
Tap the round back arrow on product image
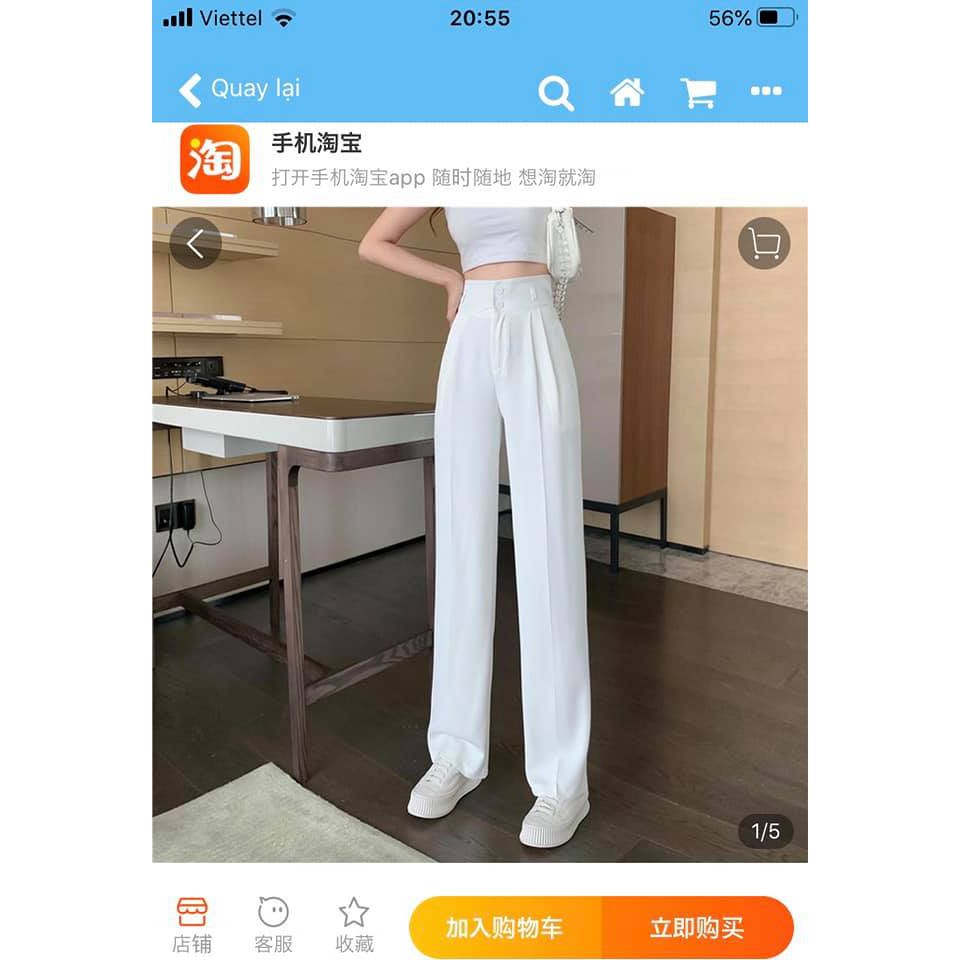(x=195, y=243)
